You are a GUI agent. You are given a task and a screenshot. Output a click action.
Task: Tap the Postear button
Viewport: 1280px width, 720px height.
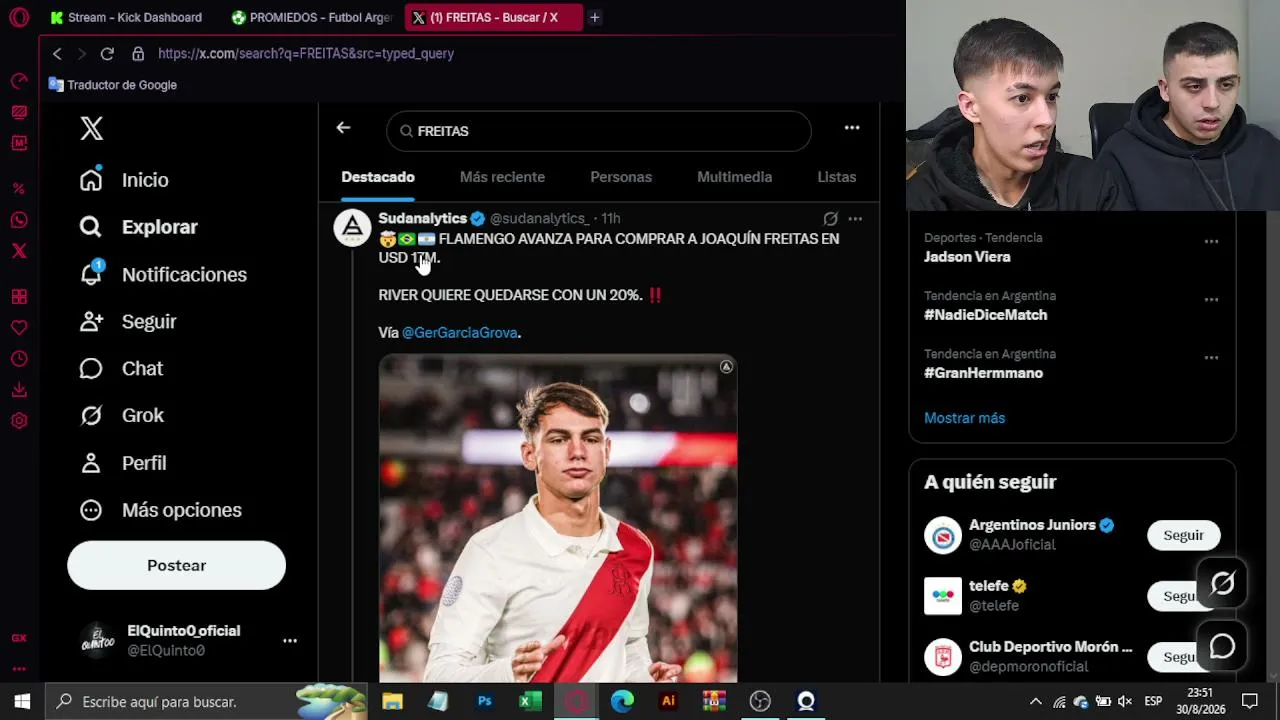coord(176,565)
